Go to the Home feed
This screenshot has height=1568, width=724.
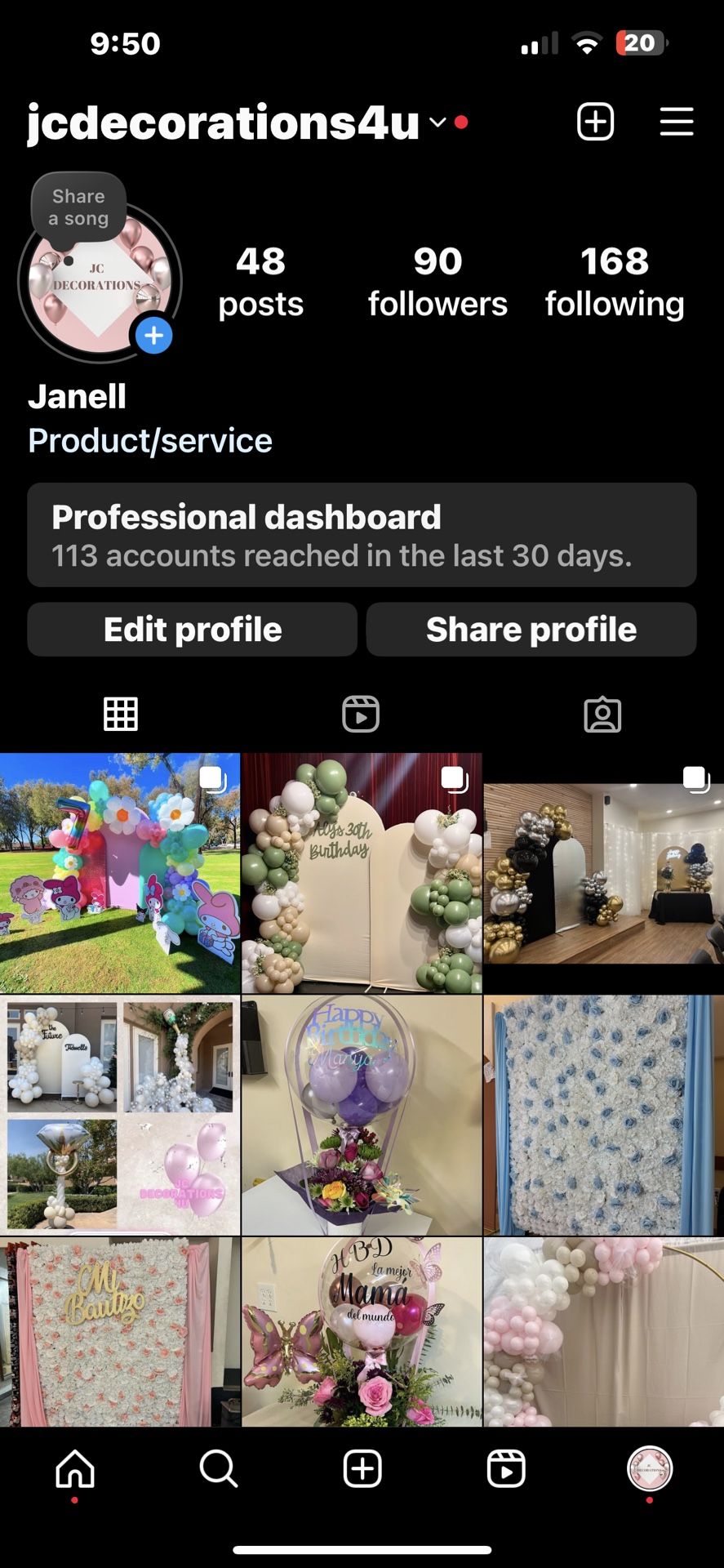(x=75, y=1469)
